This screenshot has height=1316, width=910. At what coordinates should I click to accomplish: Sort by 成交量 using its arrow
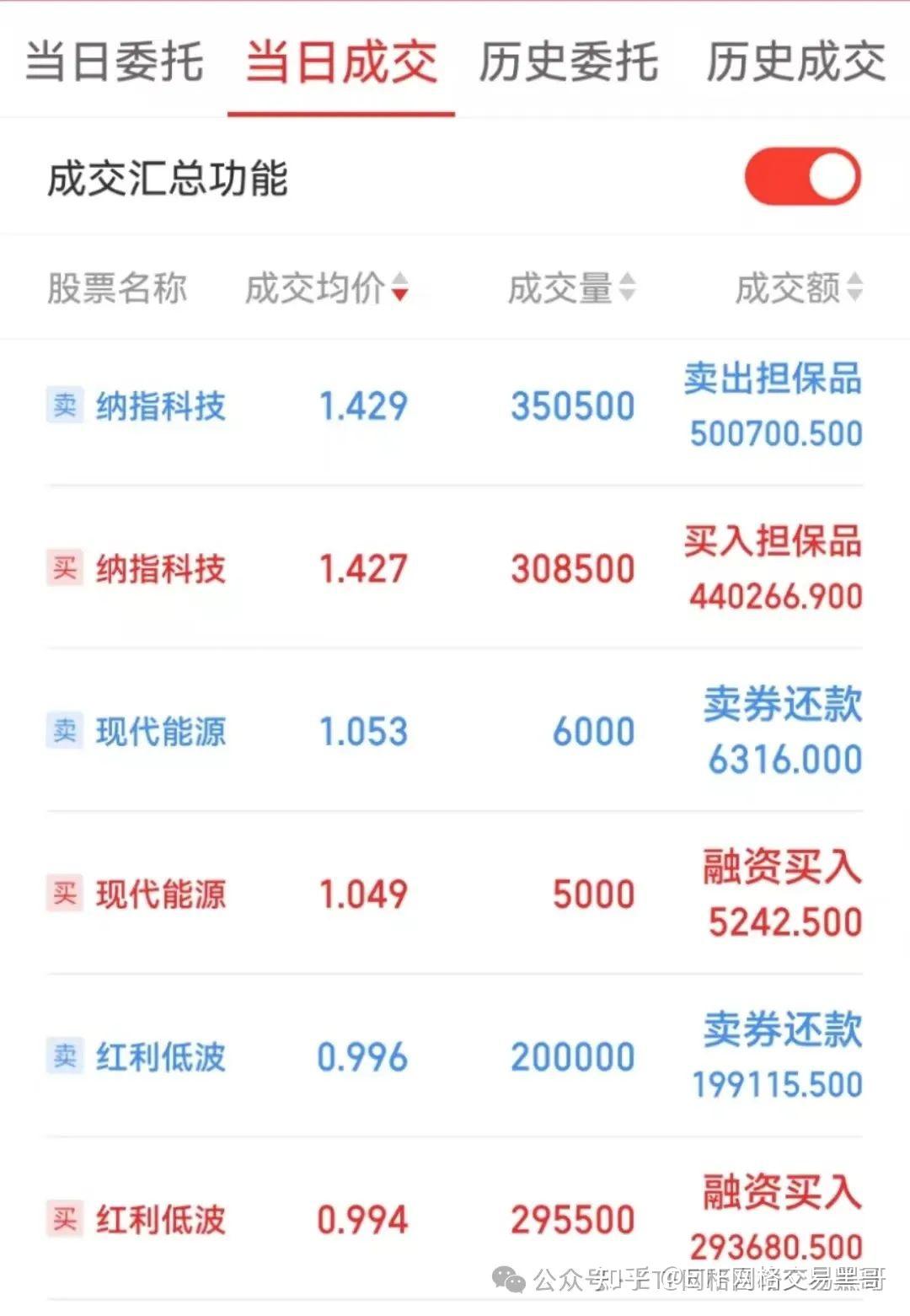tap(627, 289)
